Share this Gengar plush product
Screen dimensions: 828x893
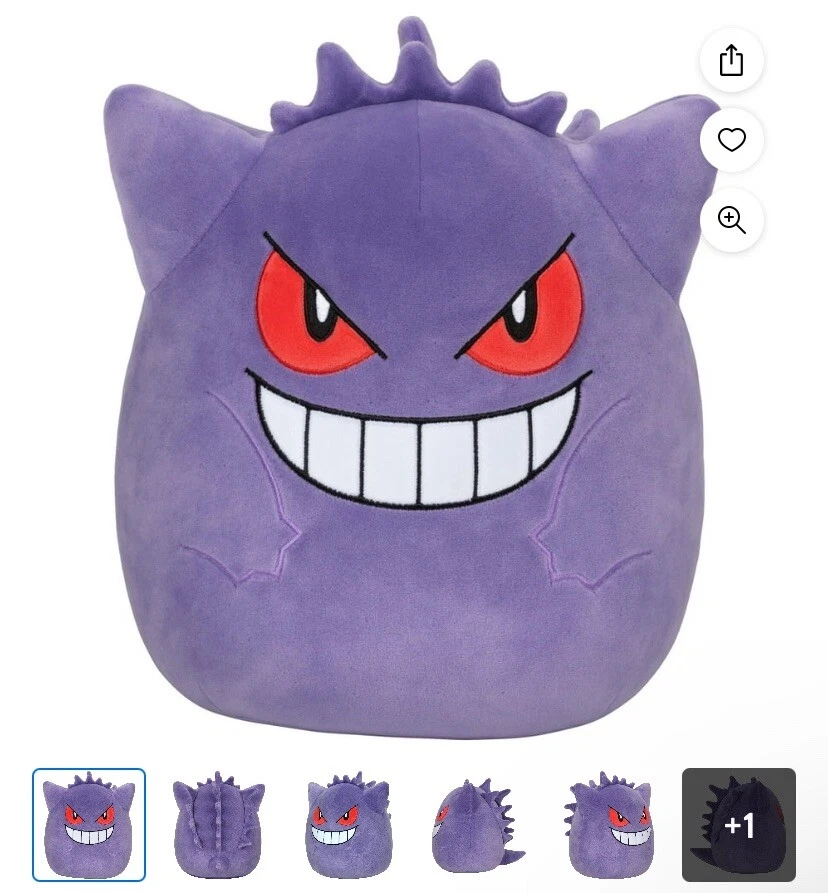click(731, 61)
